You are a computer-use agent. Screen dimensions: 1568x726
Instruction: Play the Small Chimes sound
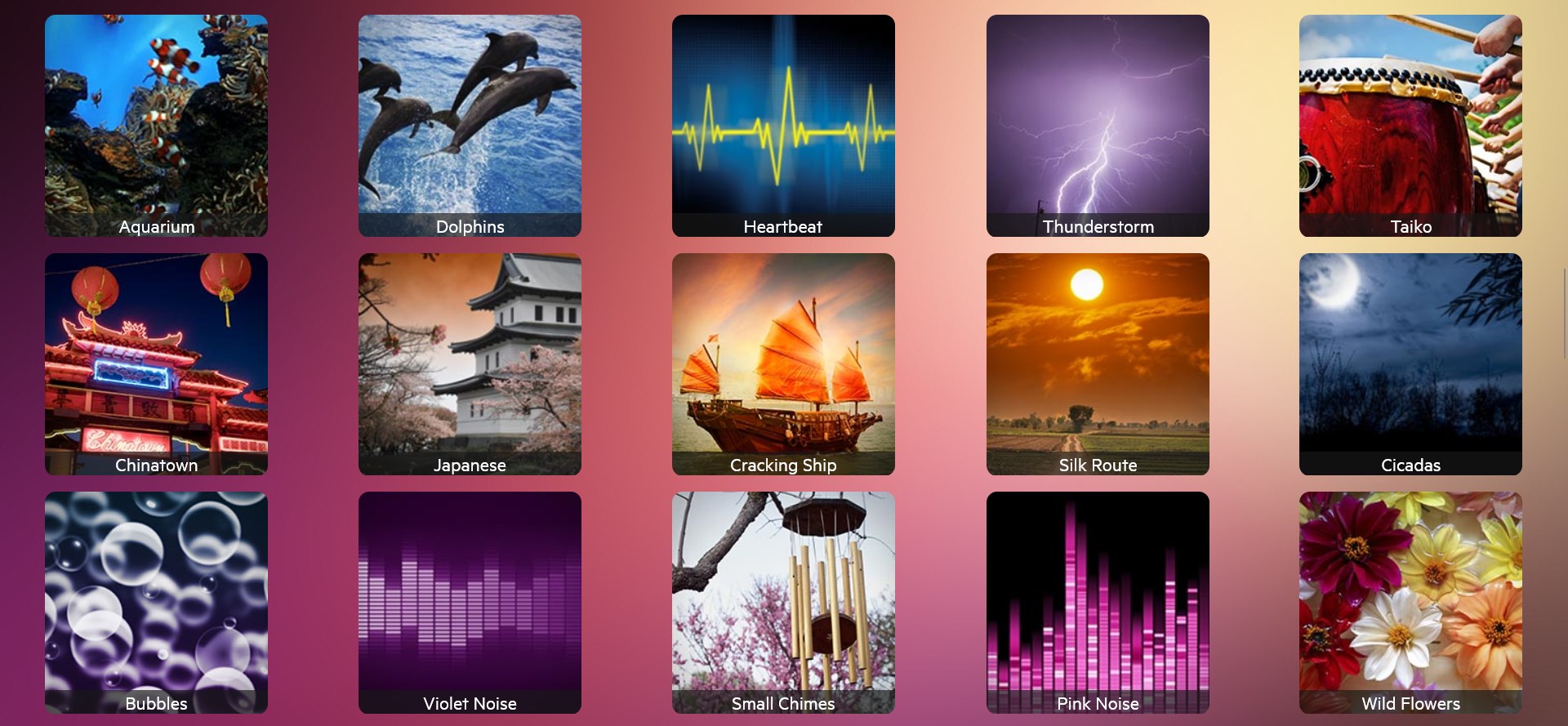[783, 603]
